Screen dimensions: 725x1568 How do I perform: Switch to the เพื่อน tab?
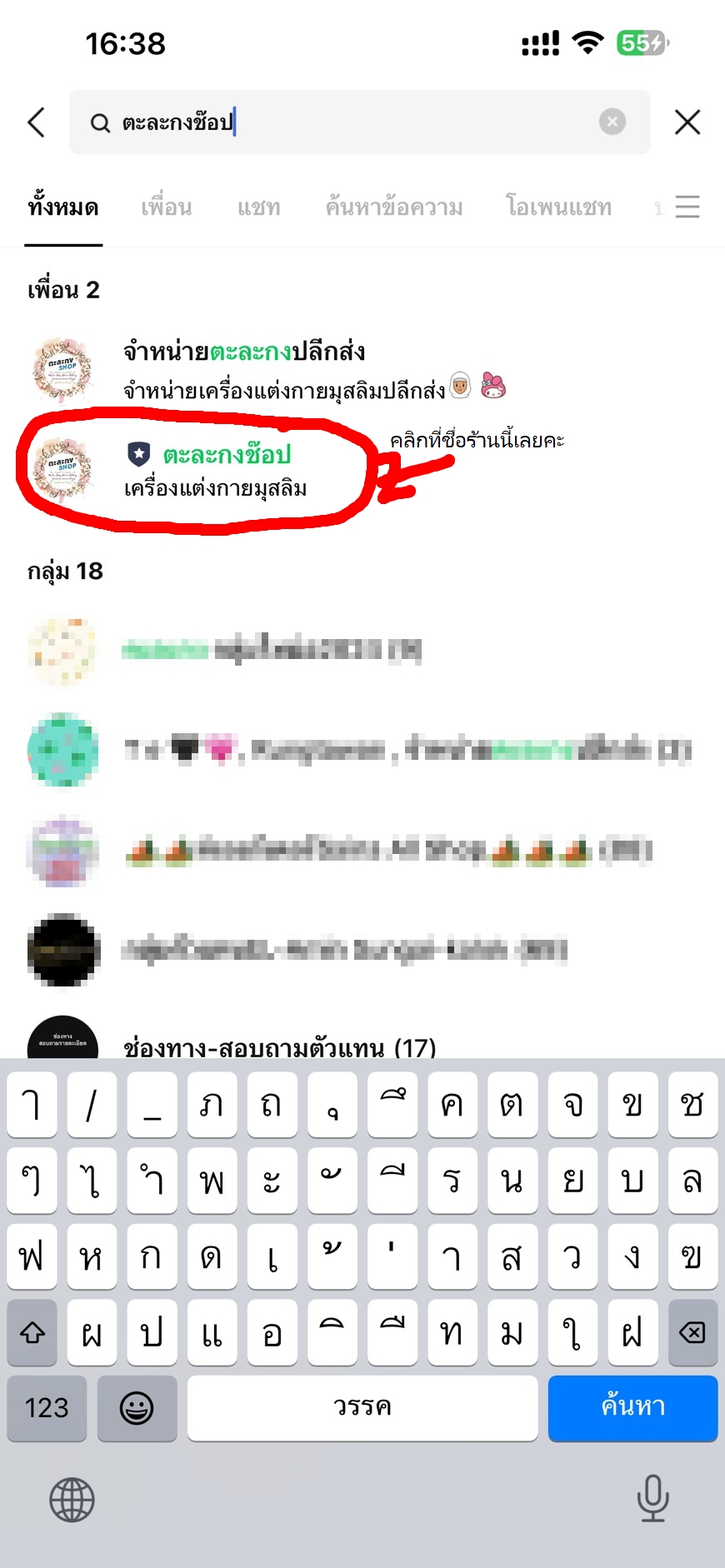click(x=166, y=207)
